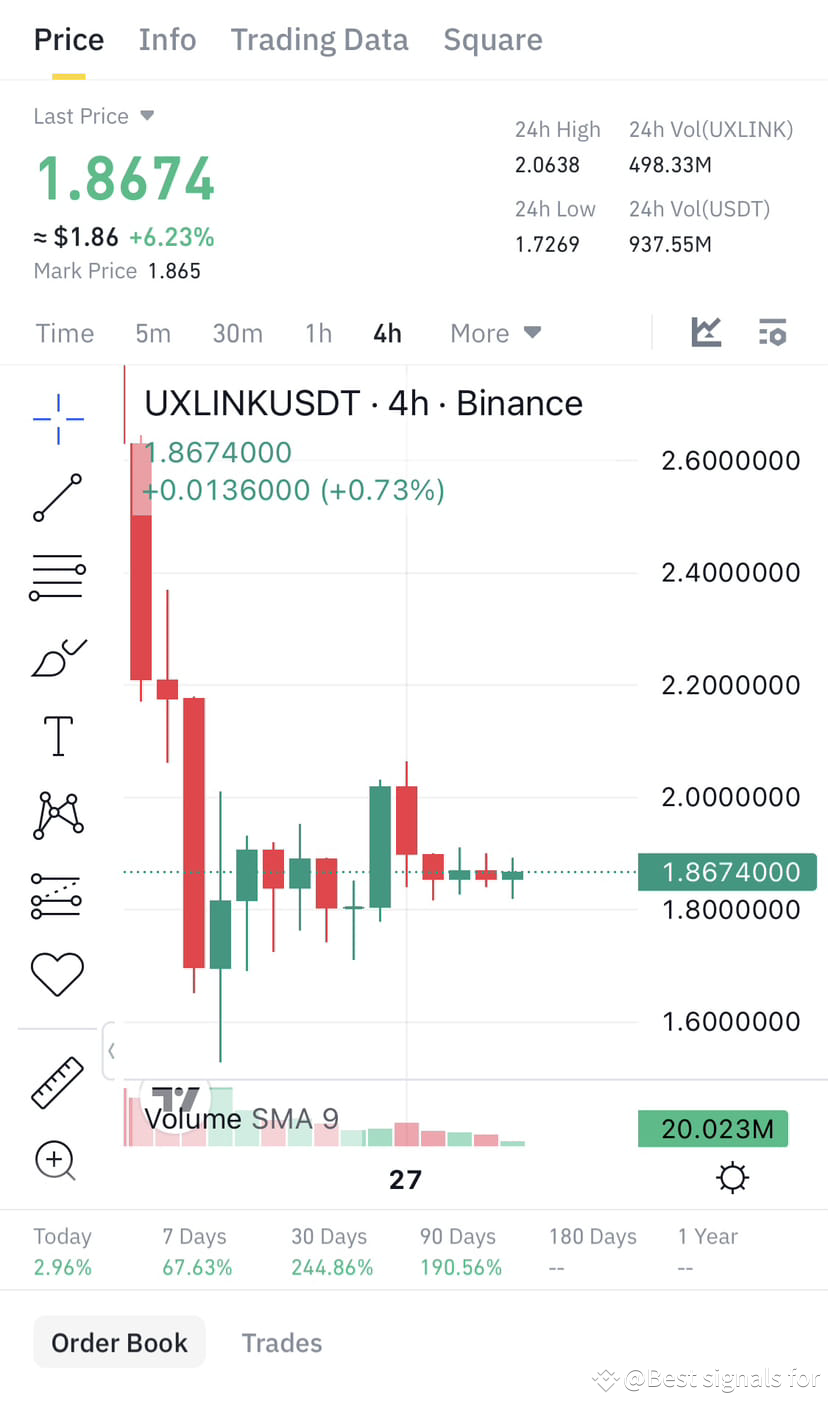
Task: Select the brush drawing tool
Action: coord(57,656)
